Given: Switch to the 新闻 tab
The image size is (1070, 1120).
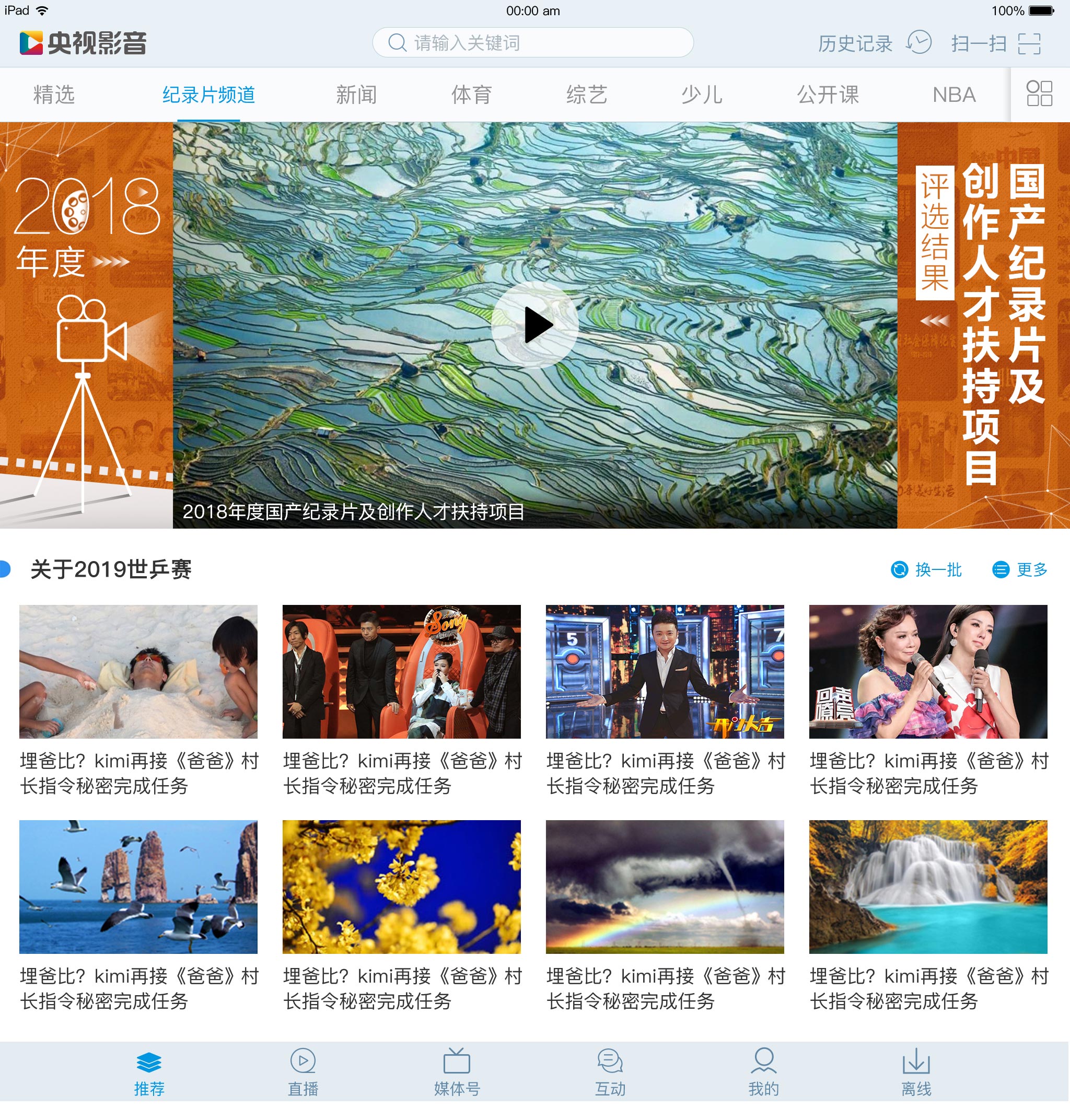Looking at the screenshot, I should (356, 95).
